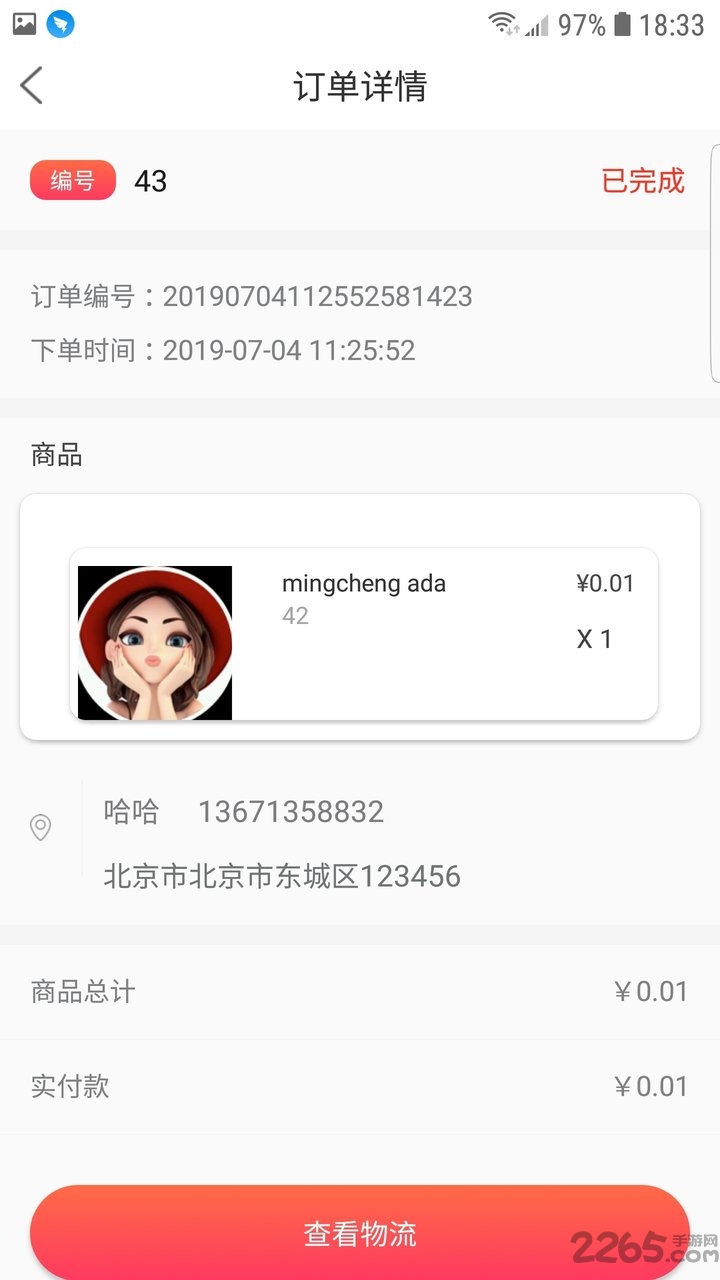Open the mingcheng ada product card
Viewport: 720px width, 1280px height.
coord(364,634)
